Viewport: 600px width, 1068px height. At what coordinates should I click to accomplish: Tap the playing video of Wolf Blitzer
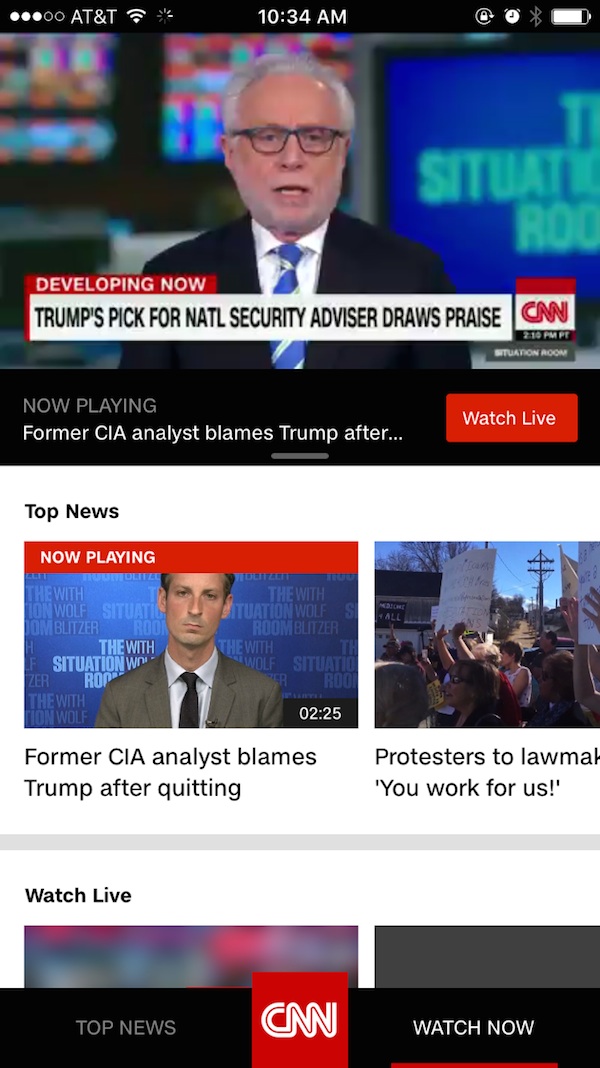point(300,200)
